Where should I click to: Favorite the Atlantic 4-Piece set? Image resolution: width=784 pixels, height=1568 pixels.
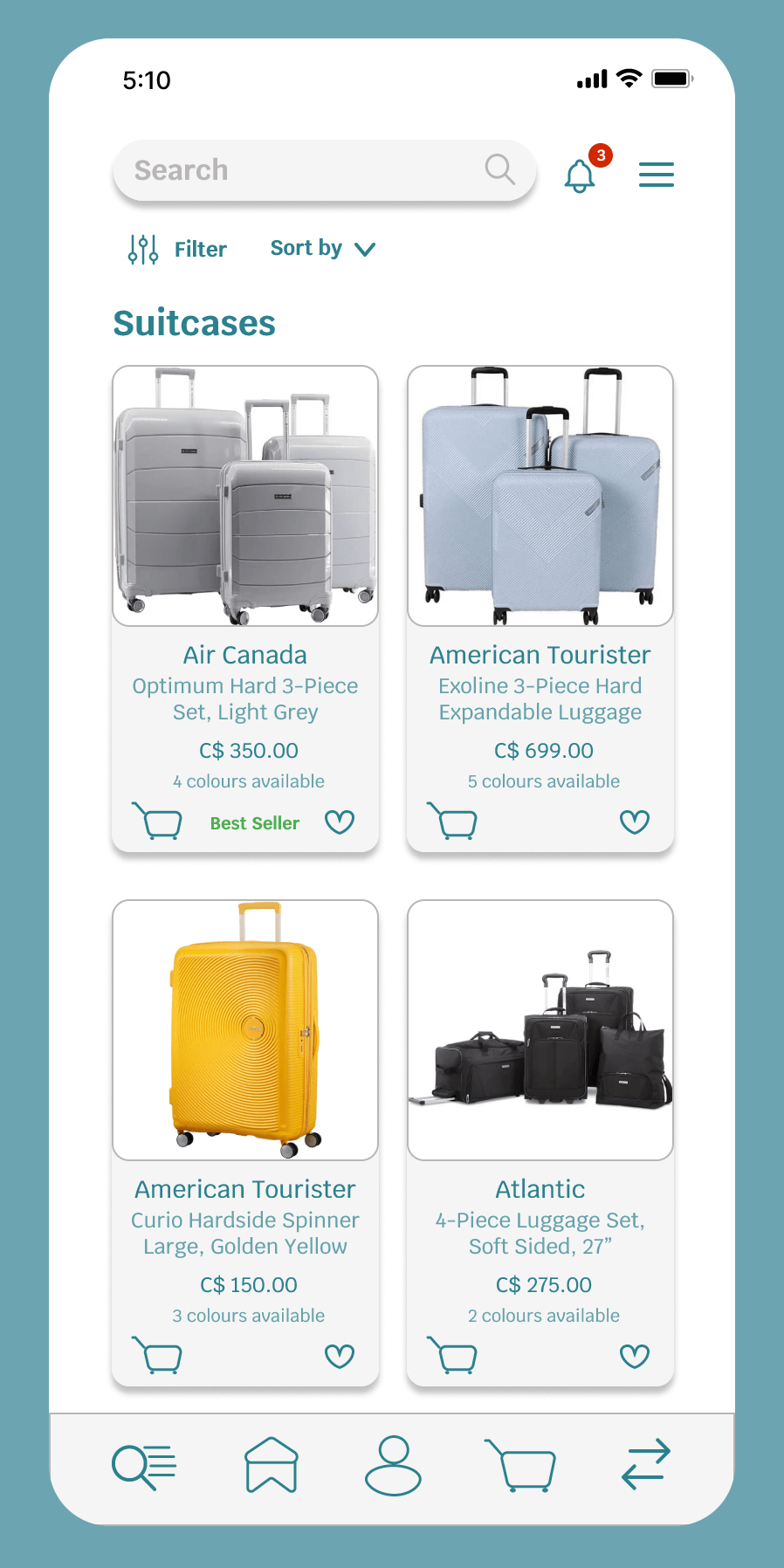pos(634,1356)
